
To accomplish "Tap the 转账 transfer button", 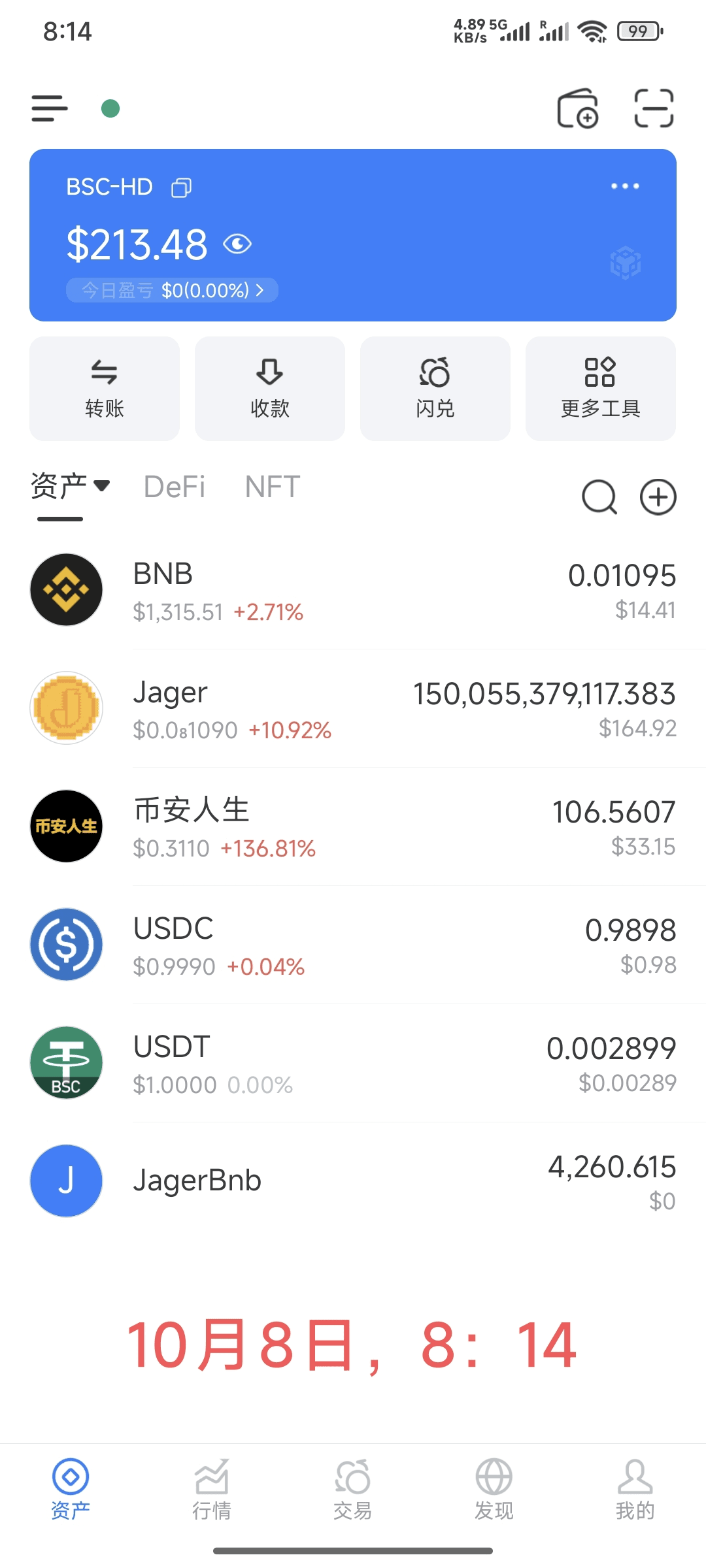I will click(x=105, y=389).
